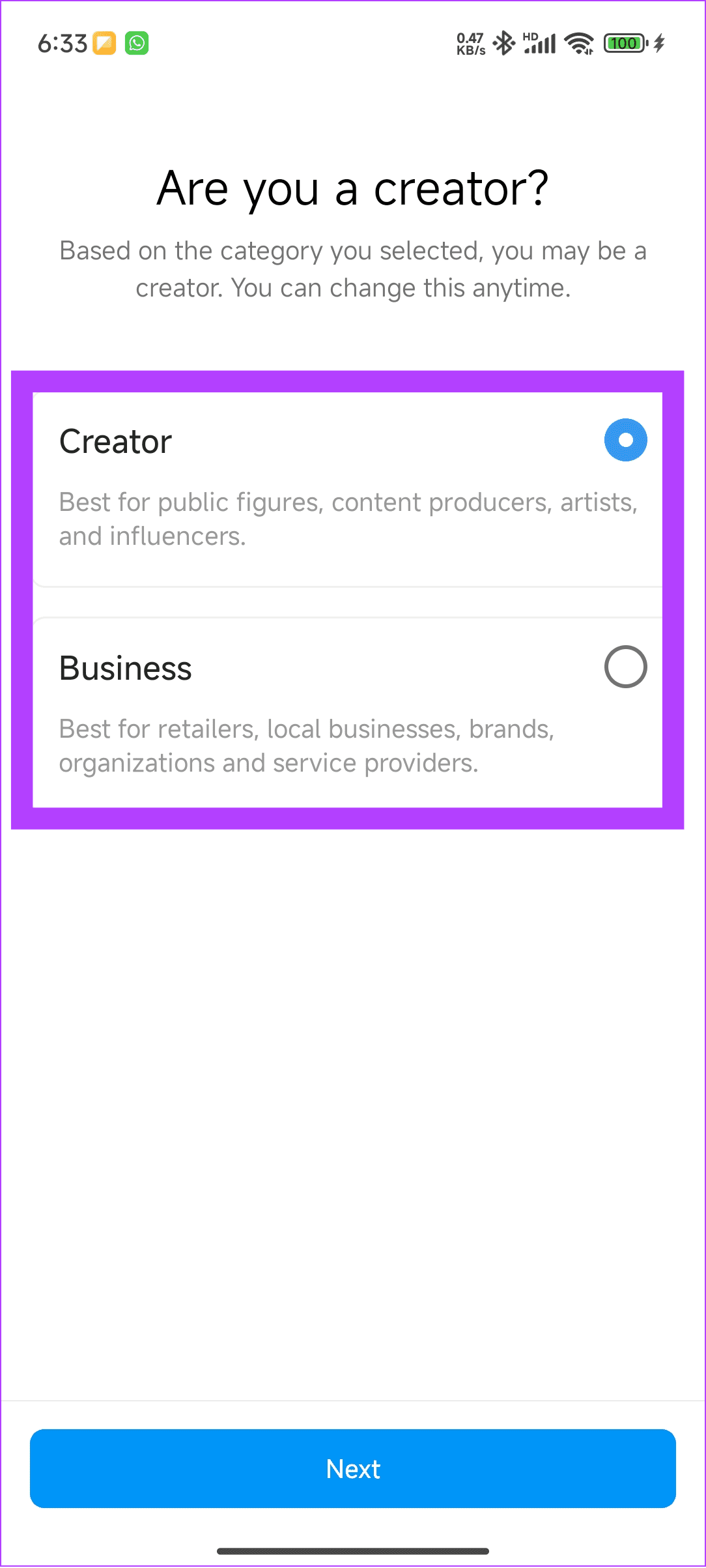Tap the Next button
The image size is (706, 1568).
tap(353, 1468)
